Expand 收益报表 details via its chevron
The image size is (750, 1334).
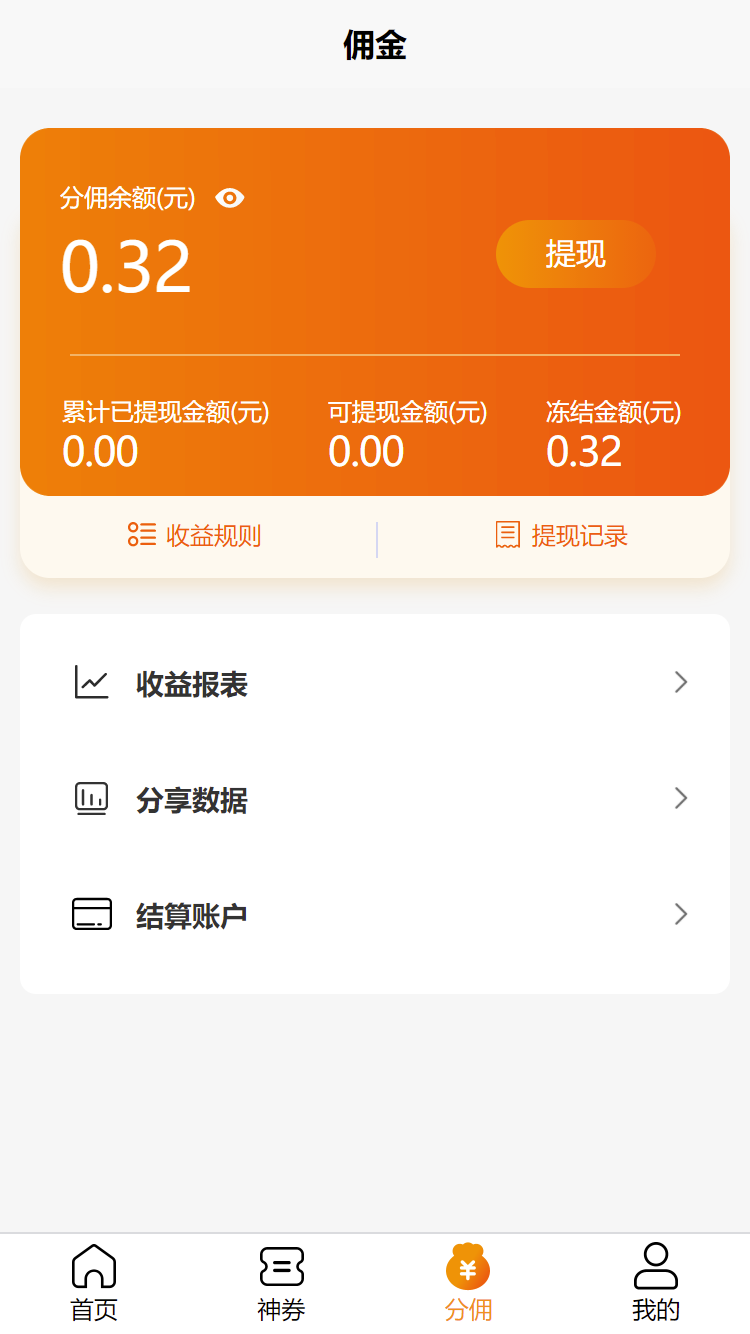coord(681,682)
